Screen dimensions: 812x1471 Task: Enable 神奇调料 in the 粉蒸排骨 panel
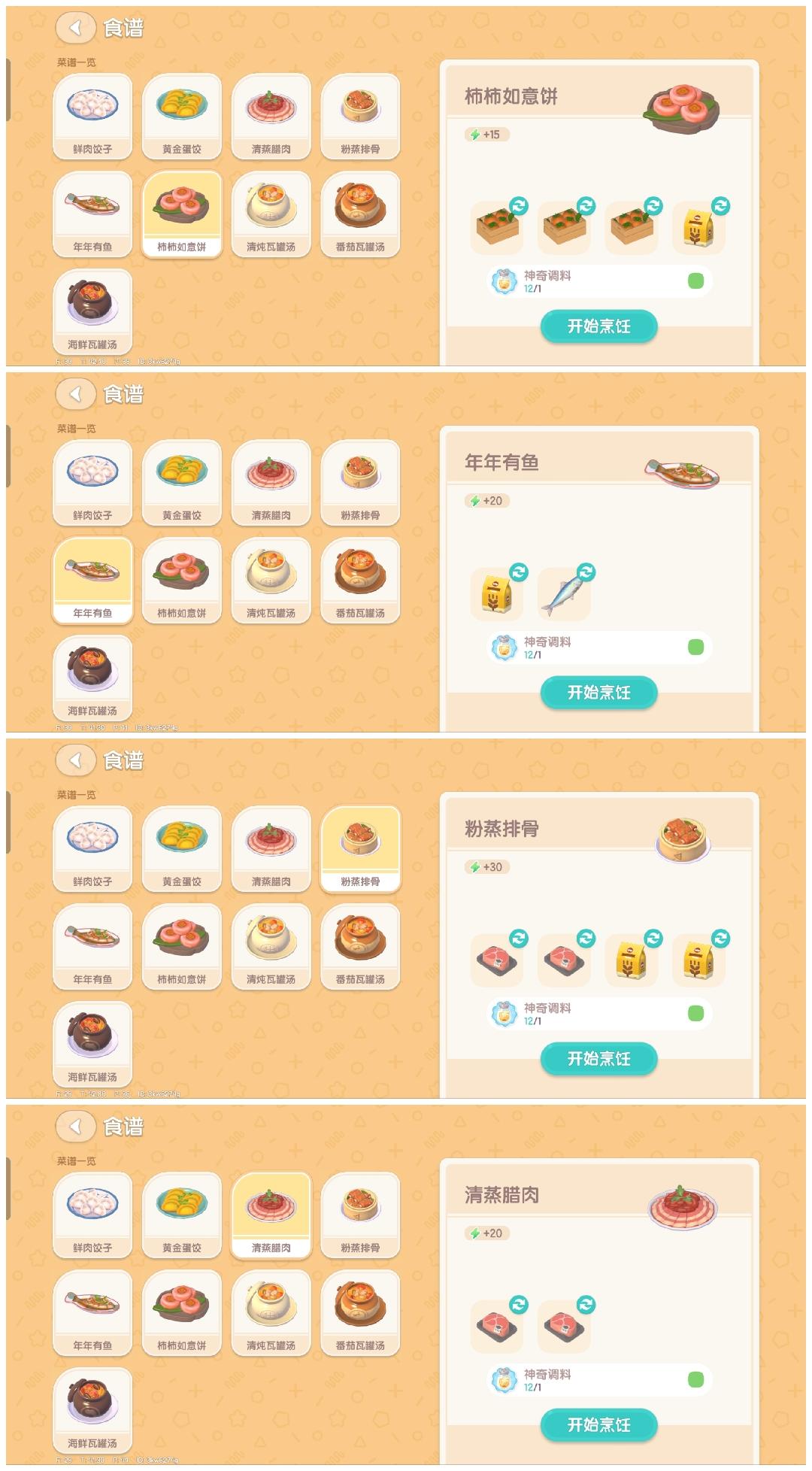[695, 1013]
